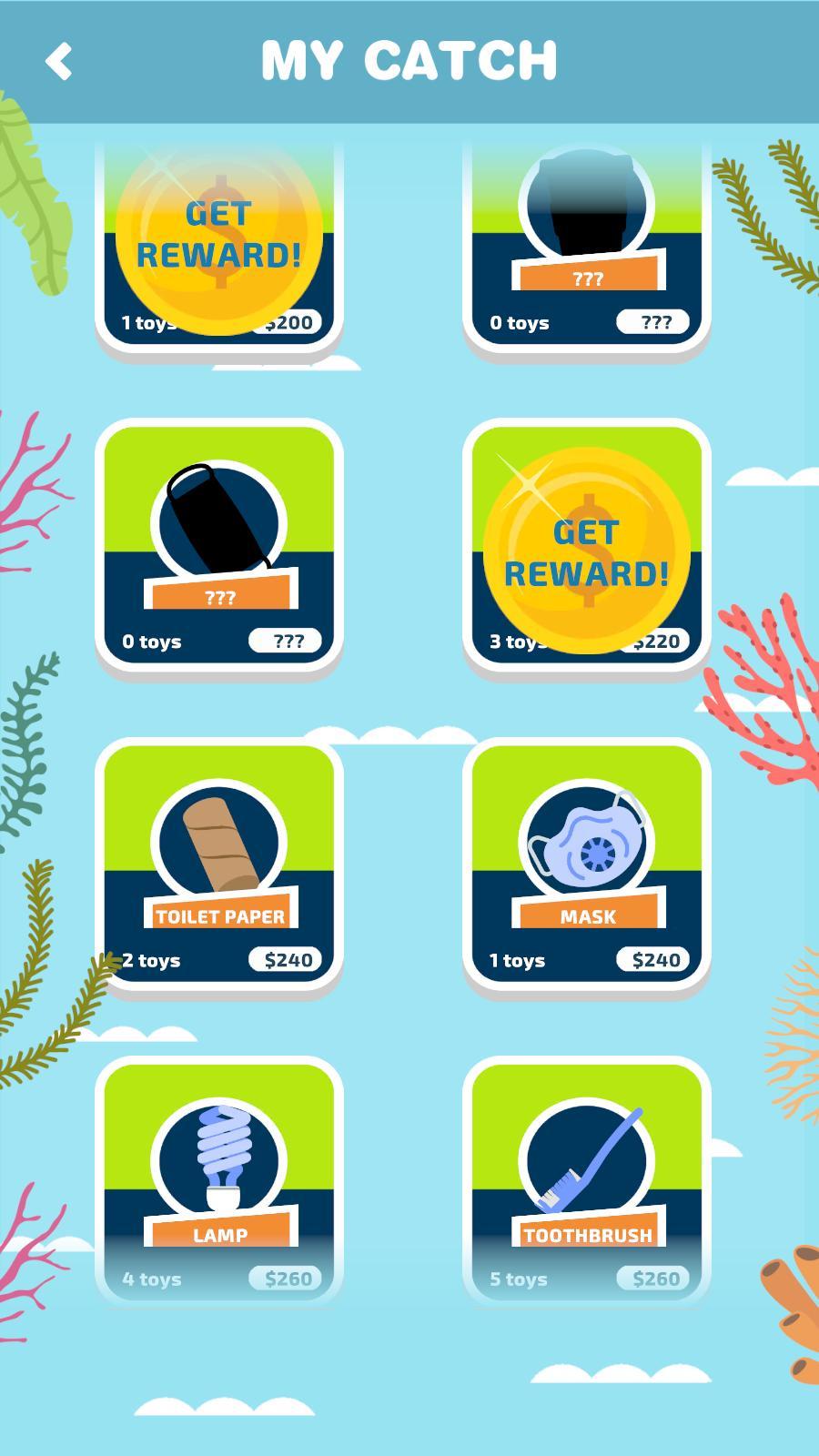Open the Mask catch card
This screenshot has height=1456, width=819.
click(x=587, y=865)
